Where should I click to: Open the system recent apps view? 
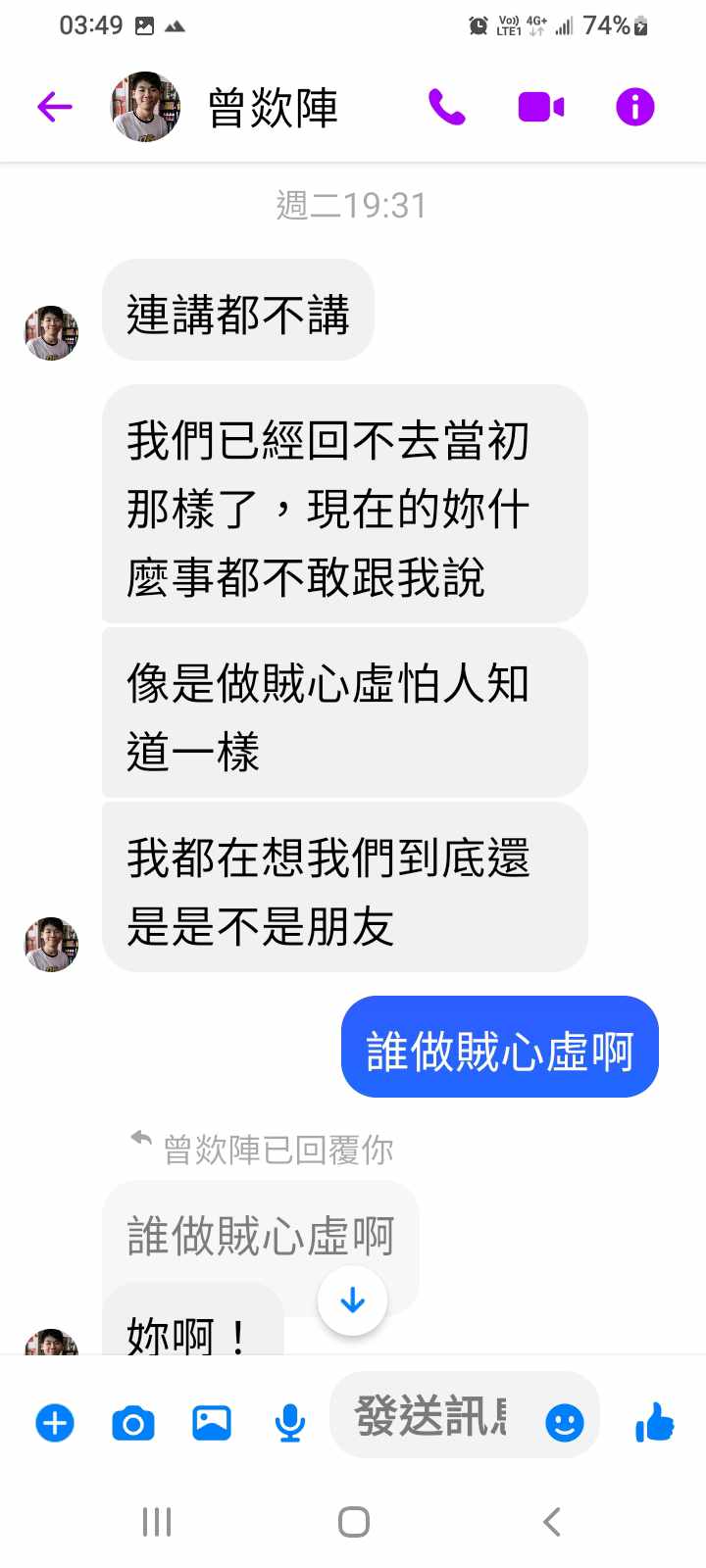click(x=157, y=1522)
